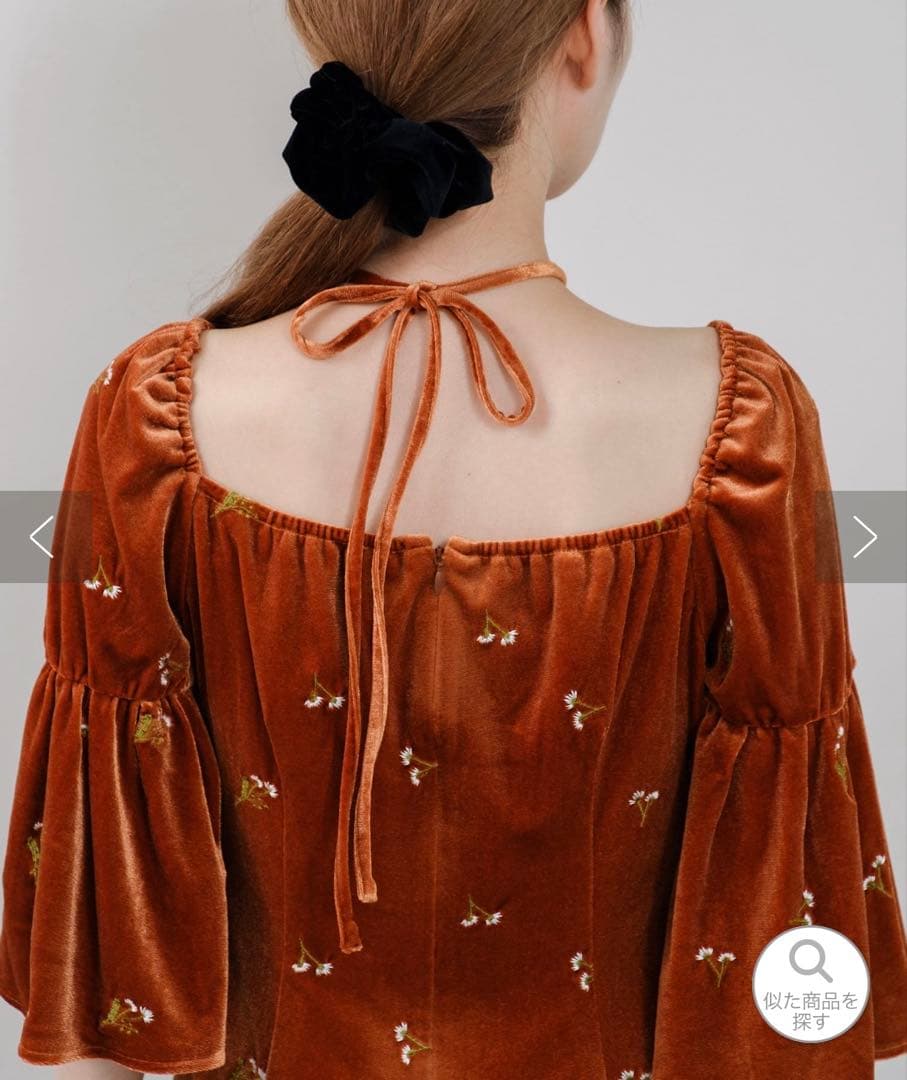Show the next product image

pos(864,537)
